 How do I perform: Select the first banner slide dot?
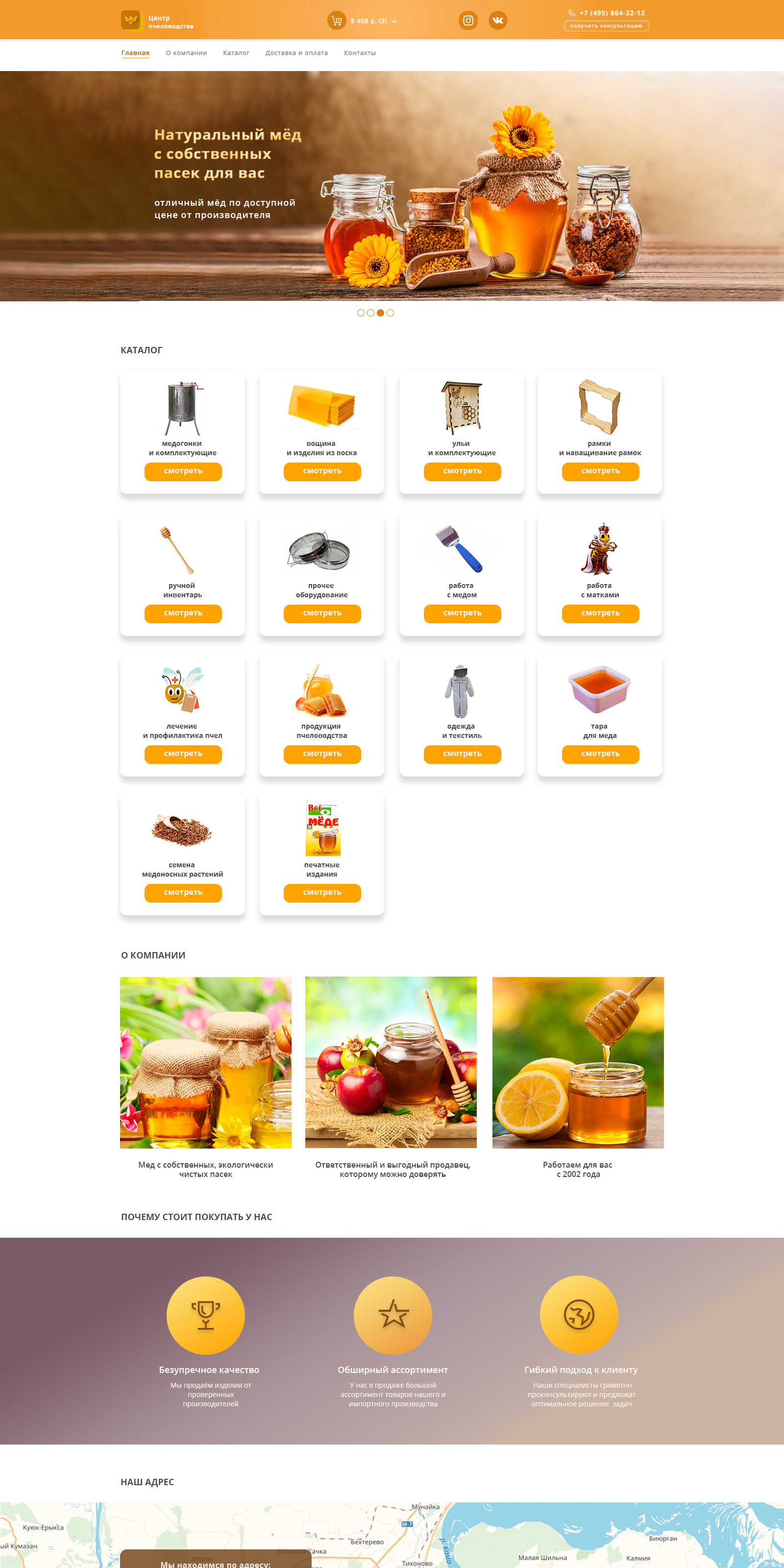[x=361, y=313]
